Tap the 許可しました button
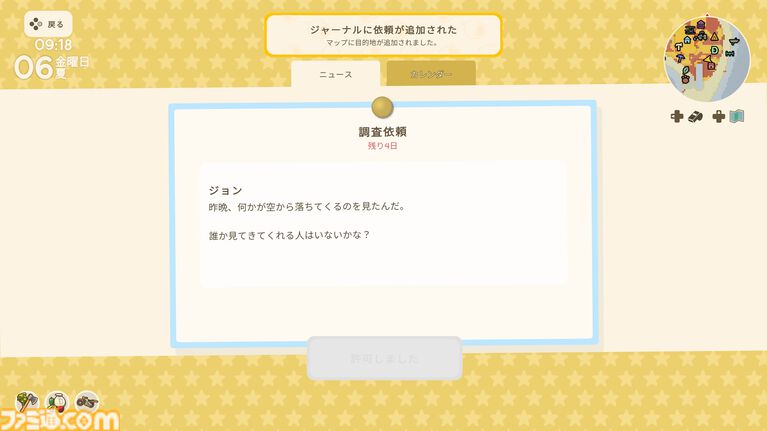767x431 pixels. 384,358
